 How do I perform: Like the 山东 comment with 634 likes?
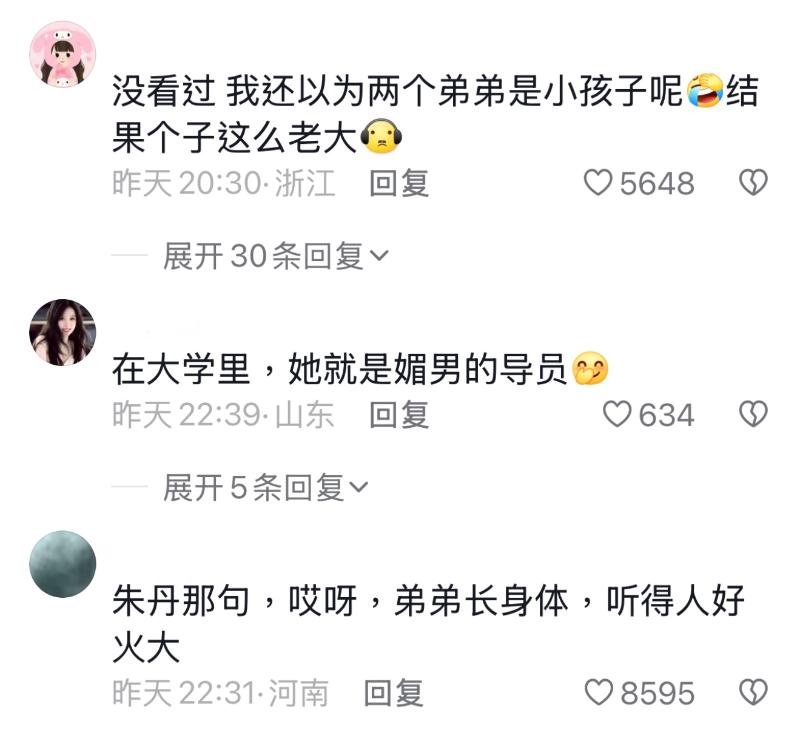point(617,414)
